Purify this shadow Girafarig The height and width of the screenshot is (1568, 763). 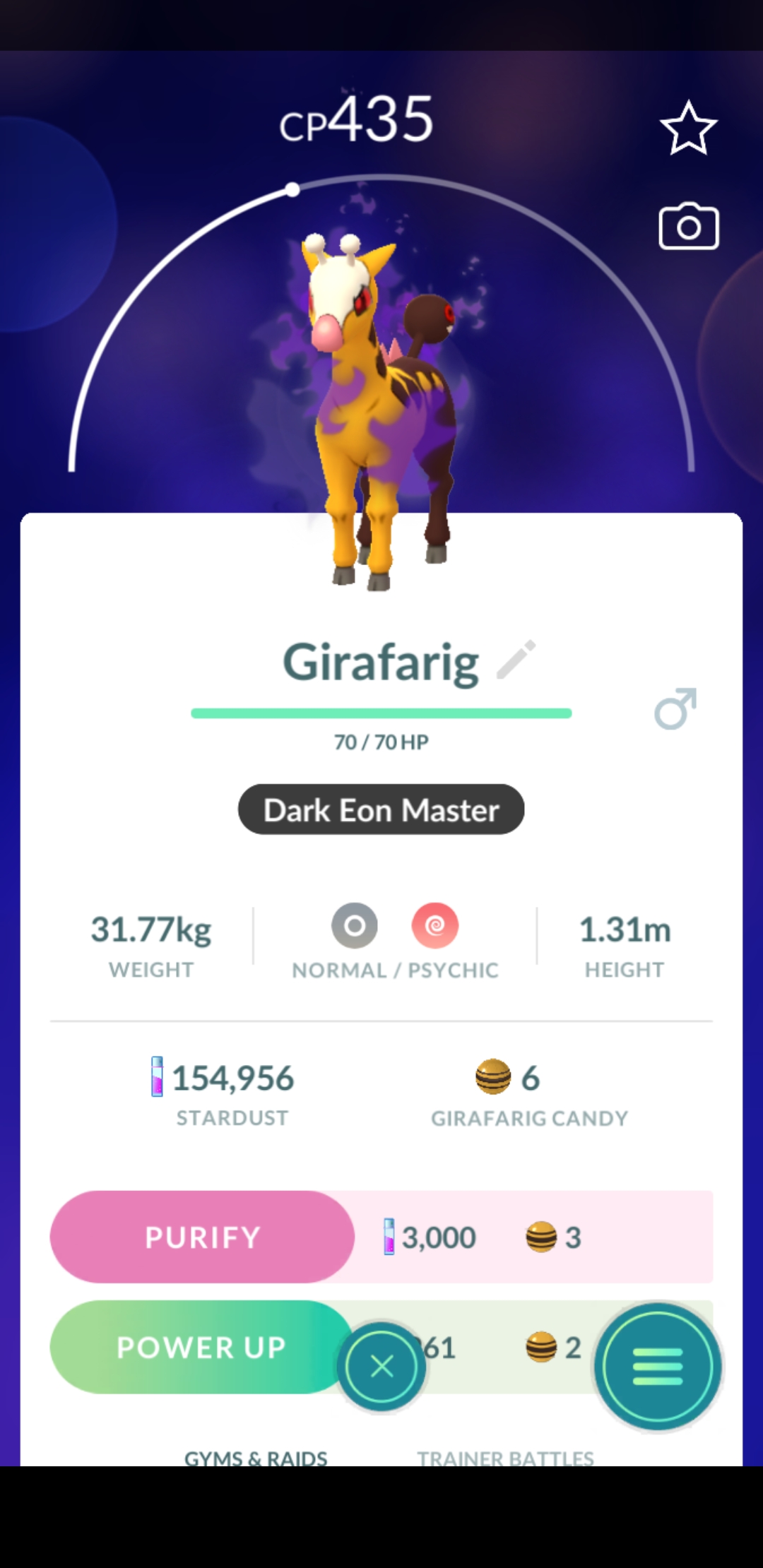[202, 1237]
